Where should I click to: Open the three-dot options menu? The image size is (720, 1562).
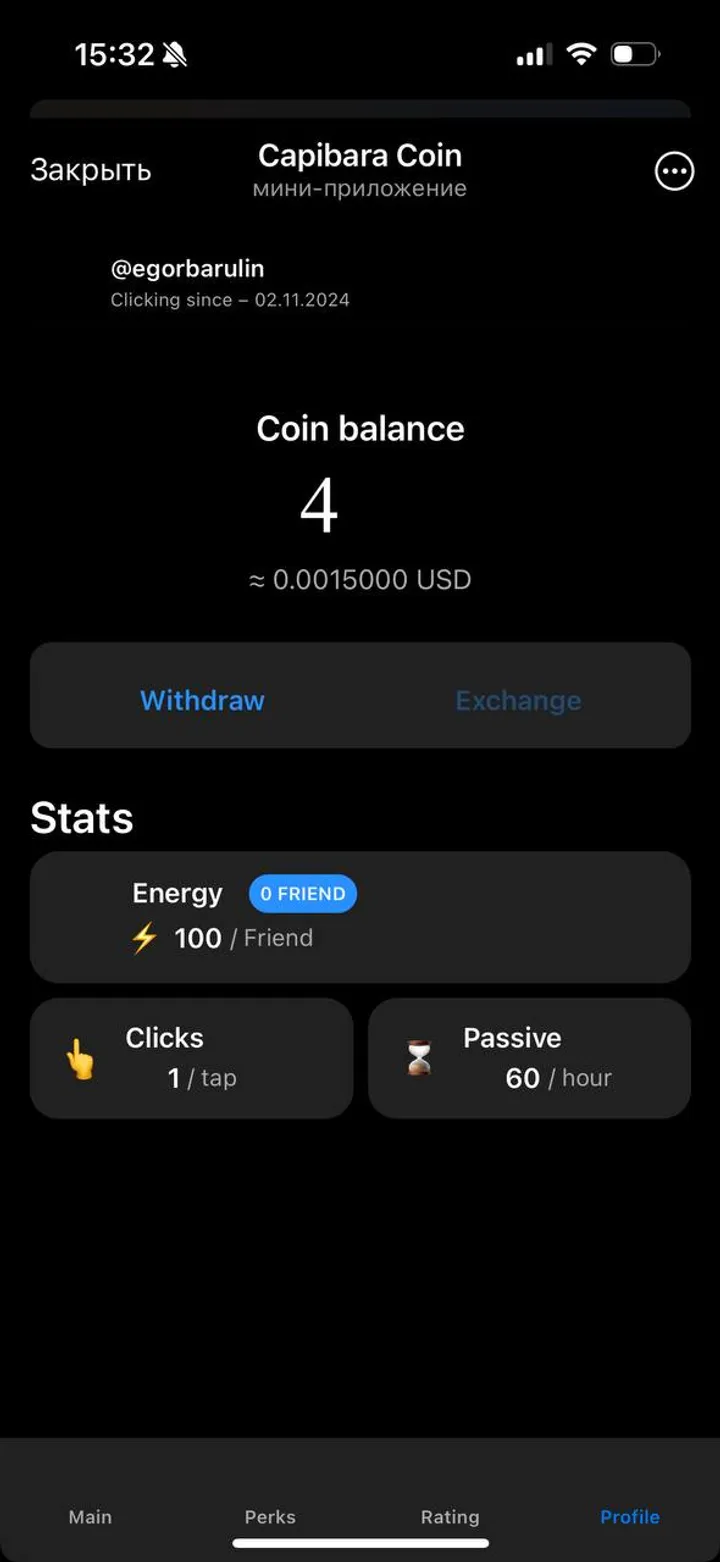click(673, 171)
